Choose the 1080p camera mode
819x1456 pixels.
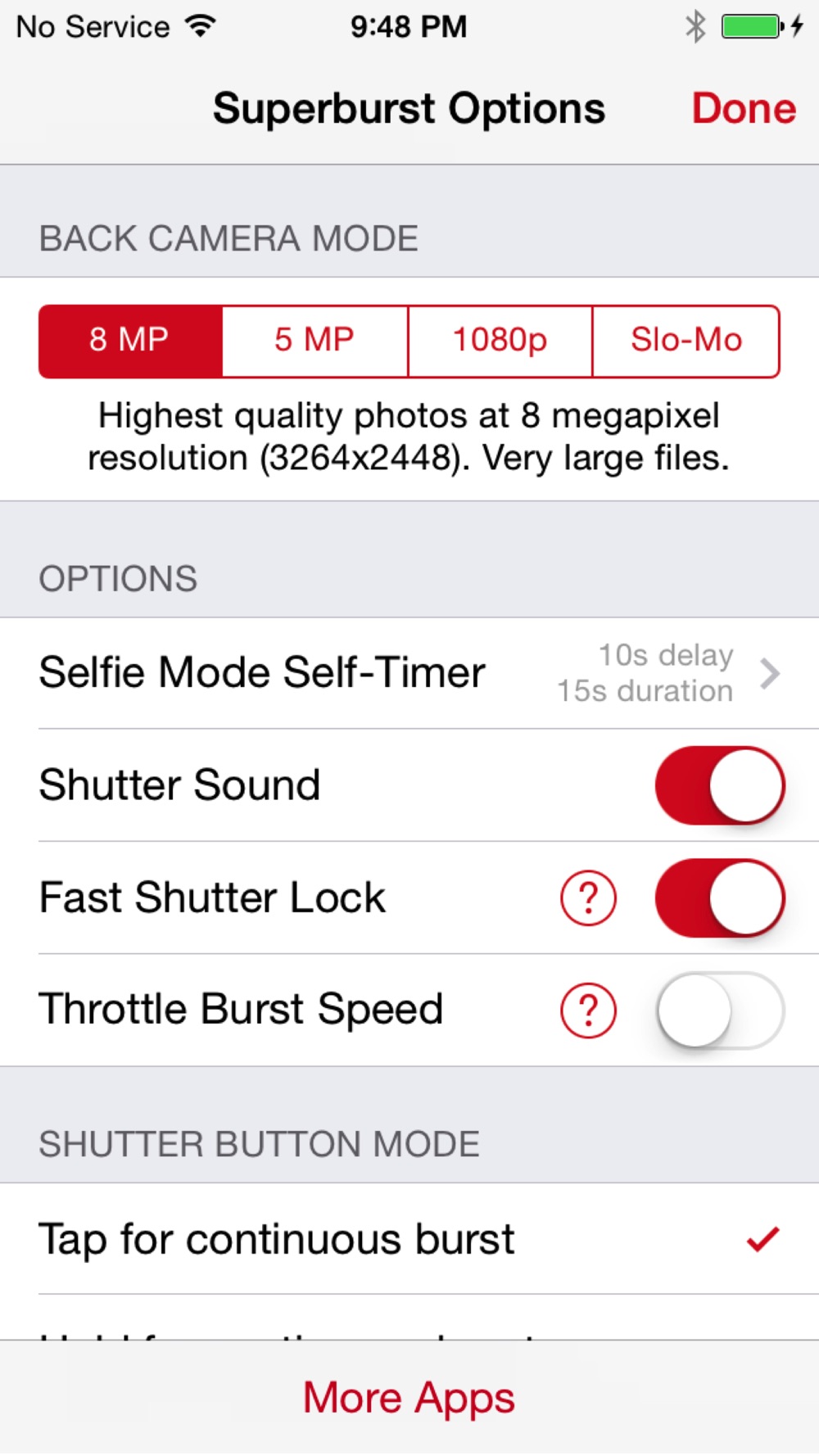(500, 341)
